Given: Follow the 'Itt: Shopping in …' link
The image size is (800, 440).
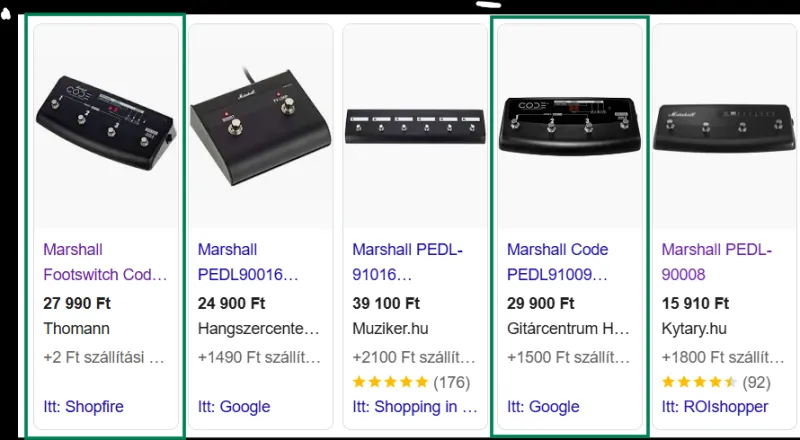Looking at the screenshot, I should (x=414, y=407).
